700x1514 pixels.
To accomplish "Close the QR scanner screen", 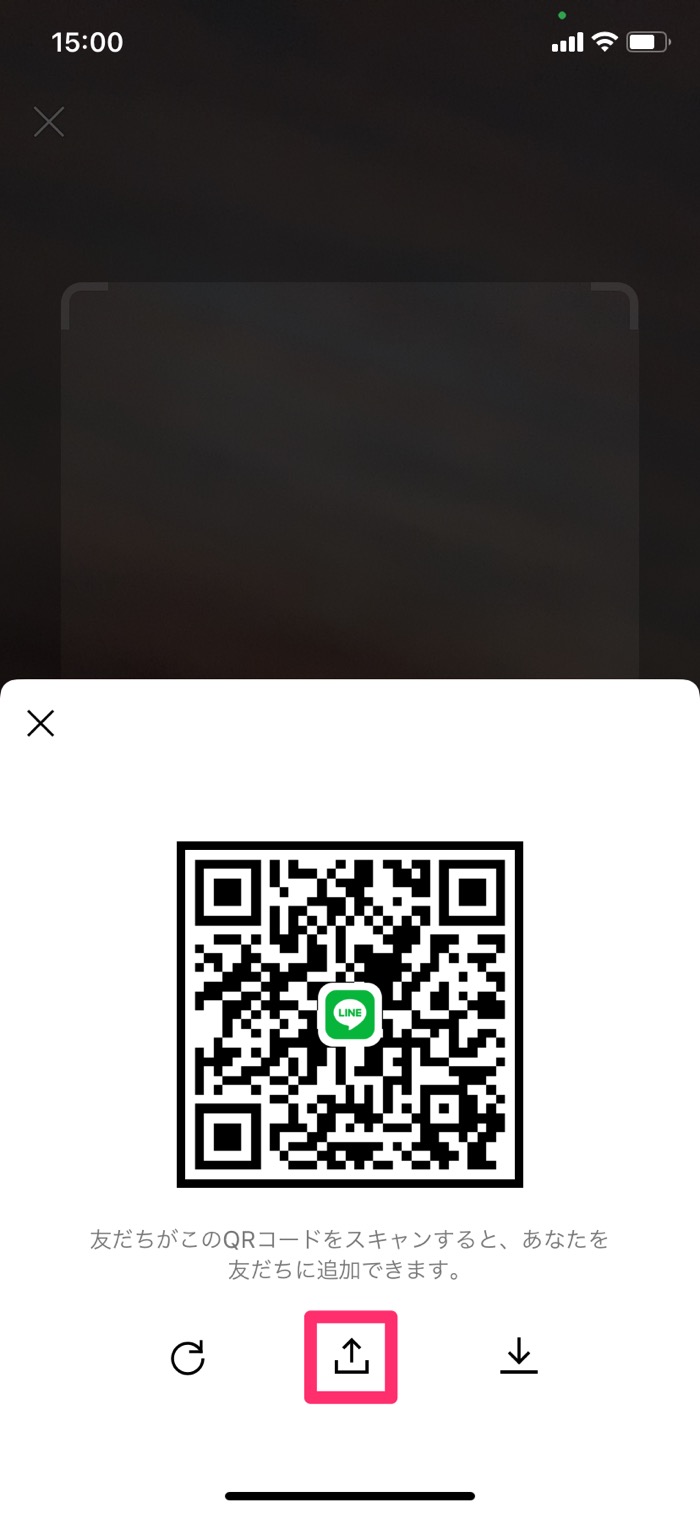I will click(x=49, y=122).
